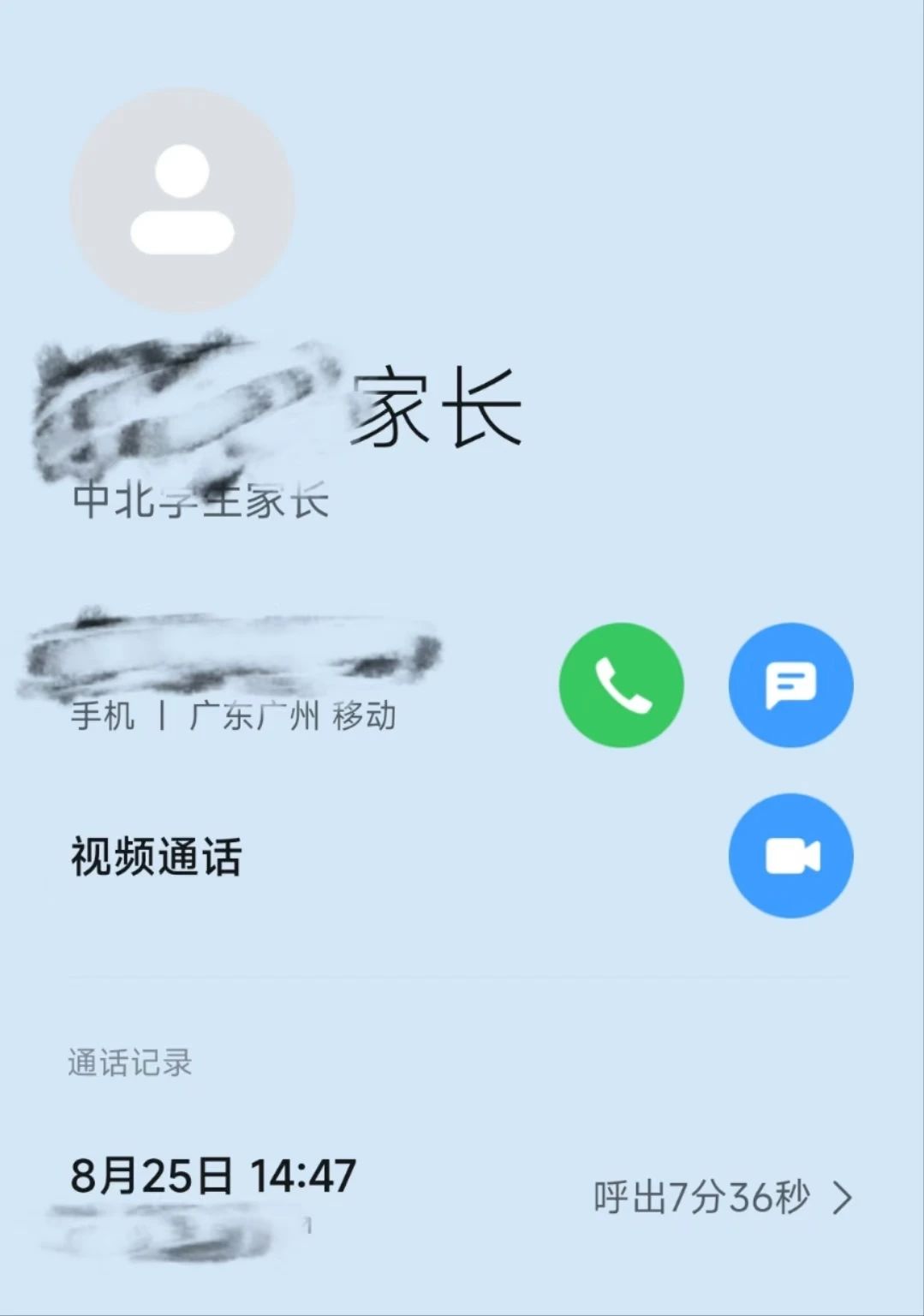This screenshot has height=1316, width=924.
Task: Open the 8月25日 14:47 call record
Action: point(462,1196)
